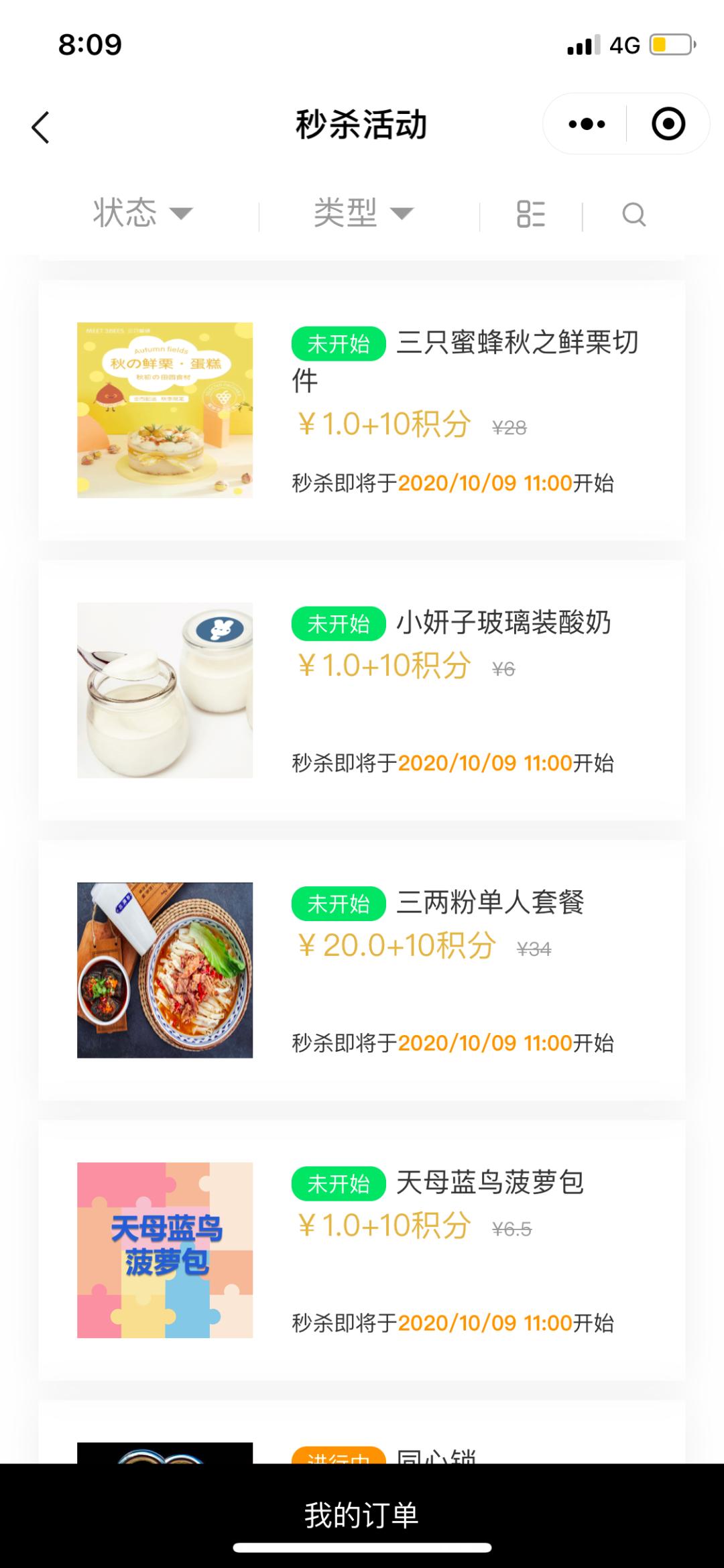The height and width of the screenshot is (1568, 724).
Task: Tap the 未开始 badge on the cake item
Action: (338, 343)
